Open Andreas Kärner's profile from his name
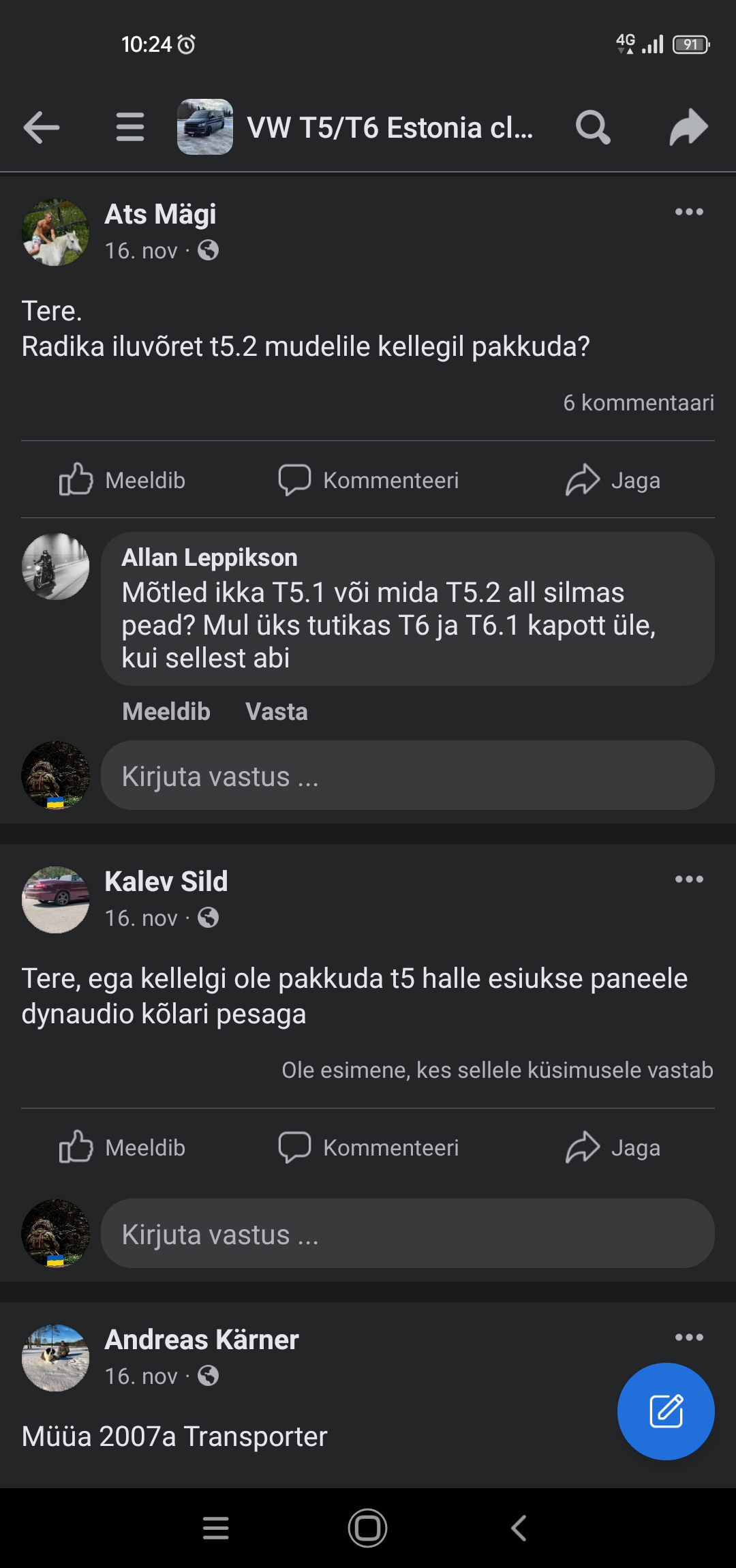 pyautogui.click(x=202, y=1340)
